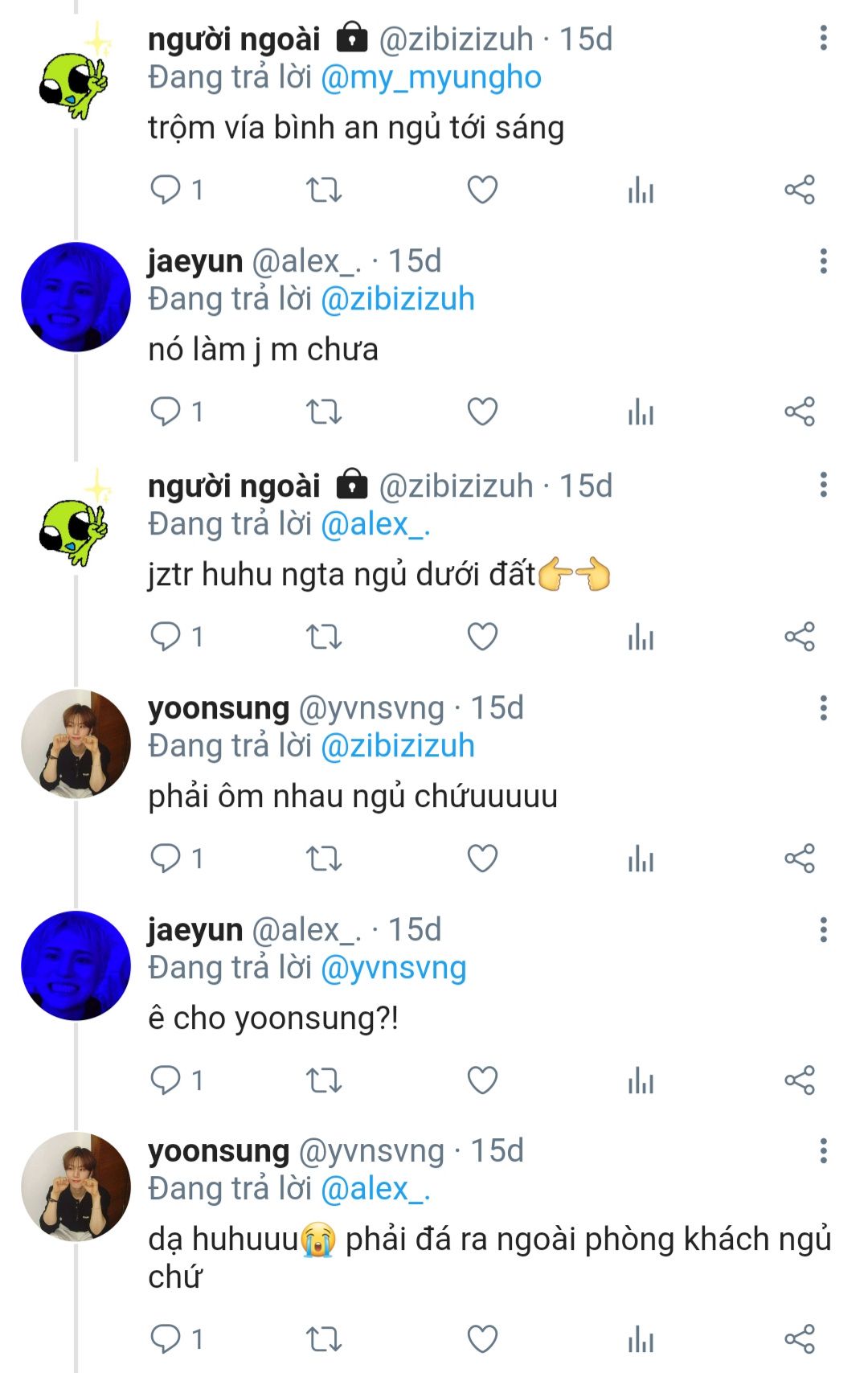868x1373 pixels.
Task: Like 'jztr huhu ngta ngủ dưới đất' tweet
Action: pos(482,637)
